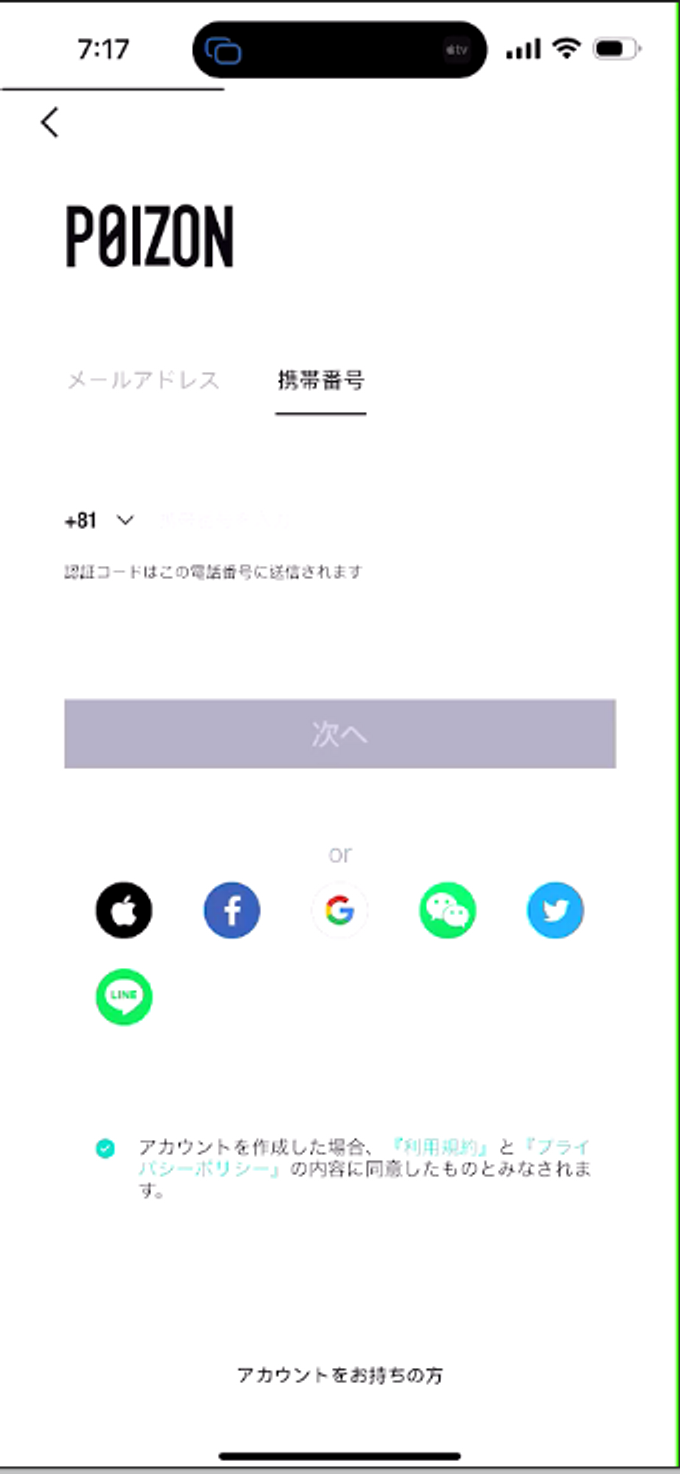This screenshot has height=1474, width=680.
Task: Sign in with the Twitter icon
Action: [555, 910]
